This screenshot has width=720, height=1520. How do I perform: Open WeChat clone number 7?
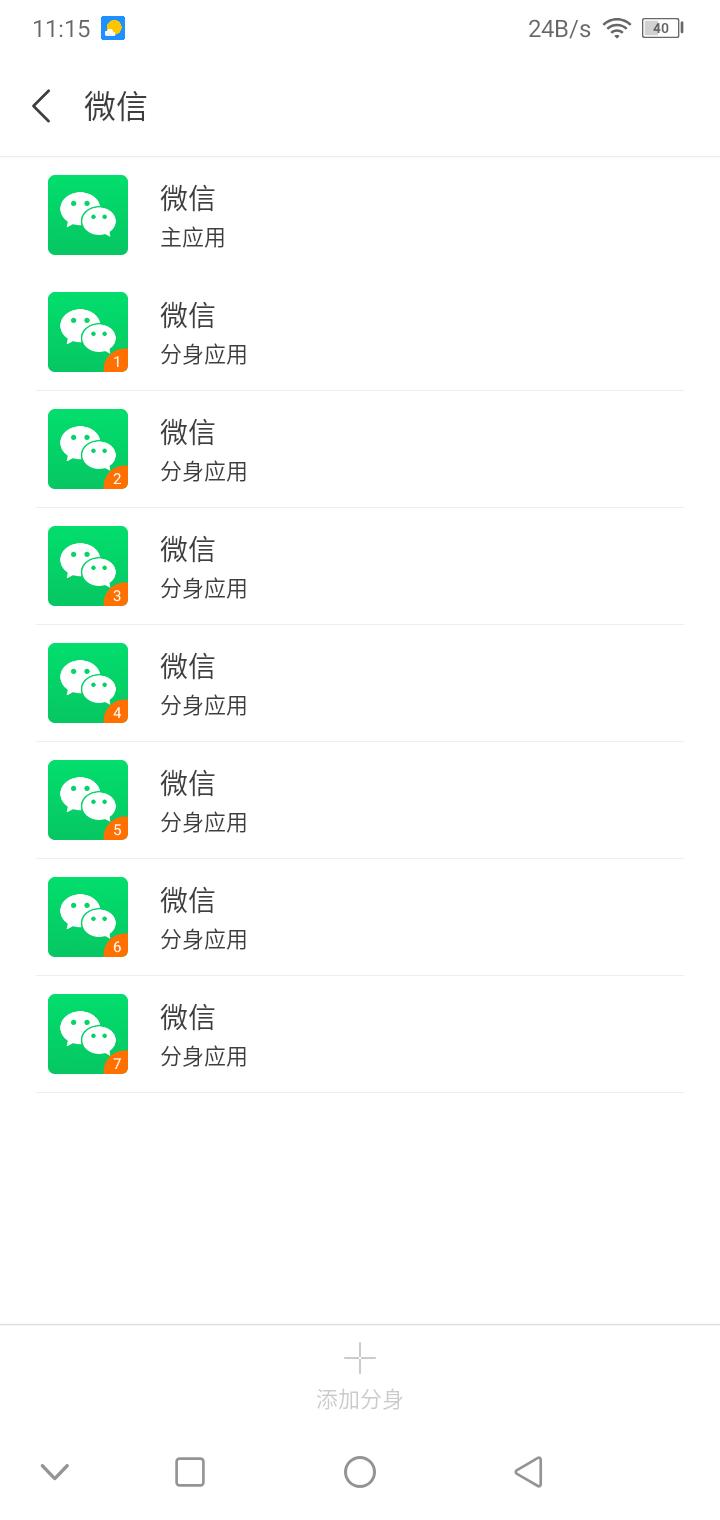point(360,1034)
